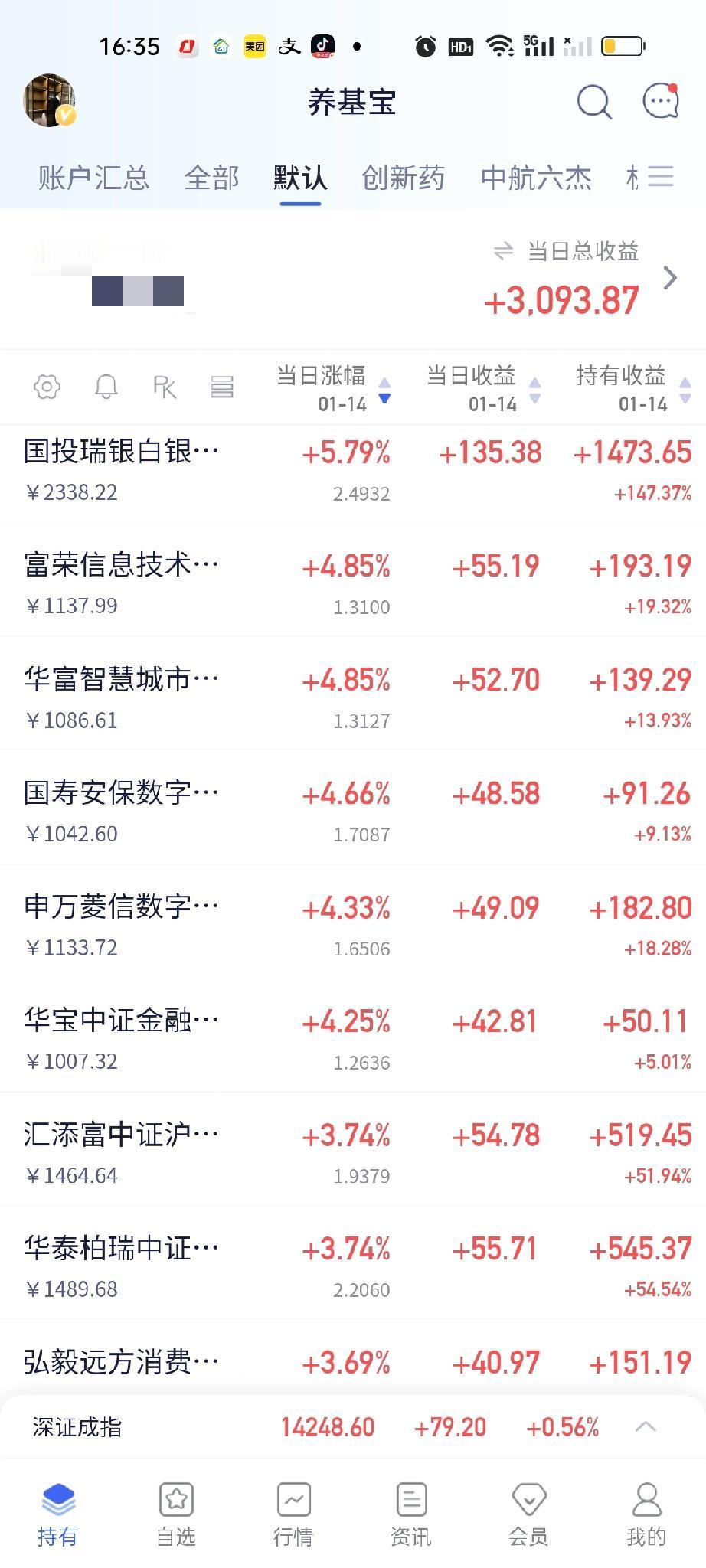Sort by 当日收益 column
Viewport: 706px width, 1568px height.
482,387
